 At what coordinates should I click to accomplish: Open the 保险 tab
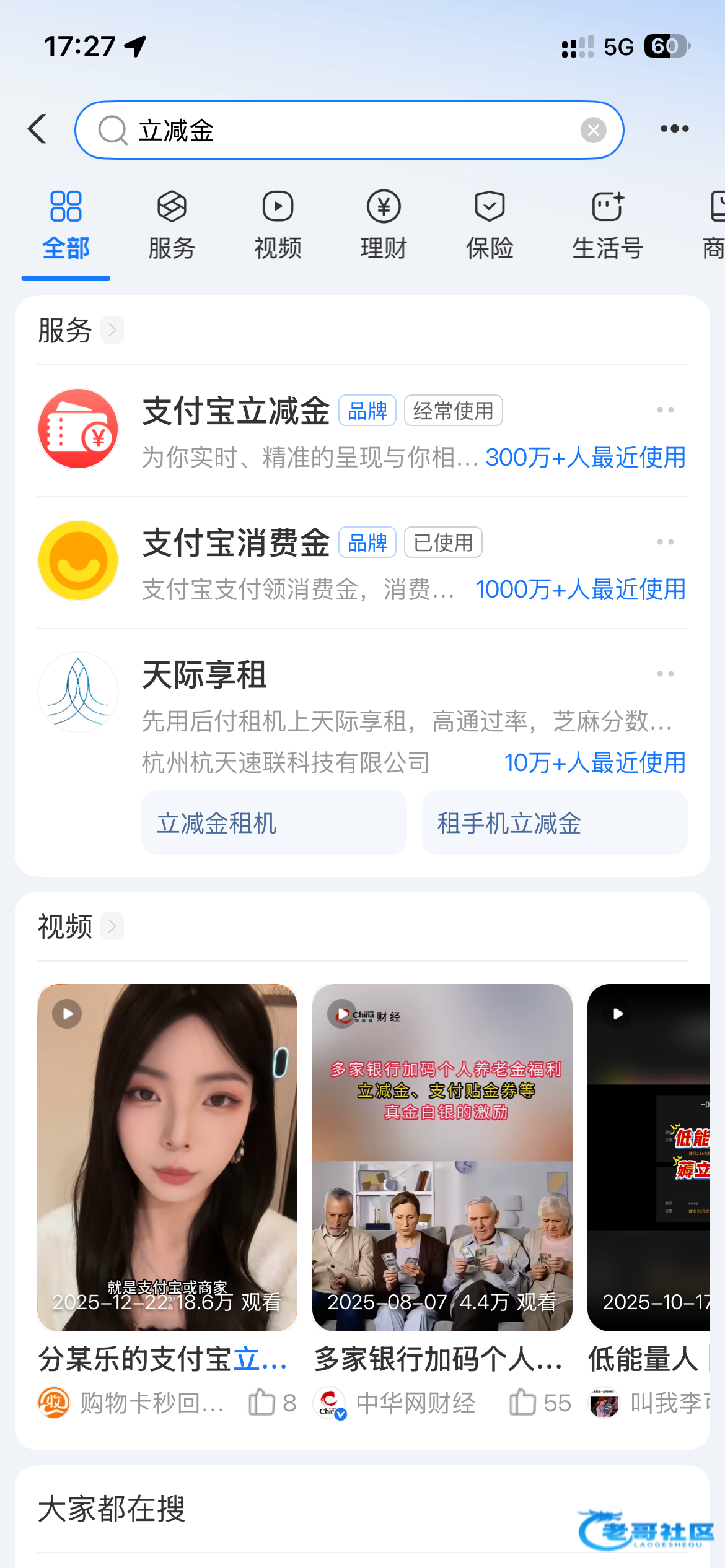click(490, 225)
